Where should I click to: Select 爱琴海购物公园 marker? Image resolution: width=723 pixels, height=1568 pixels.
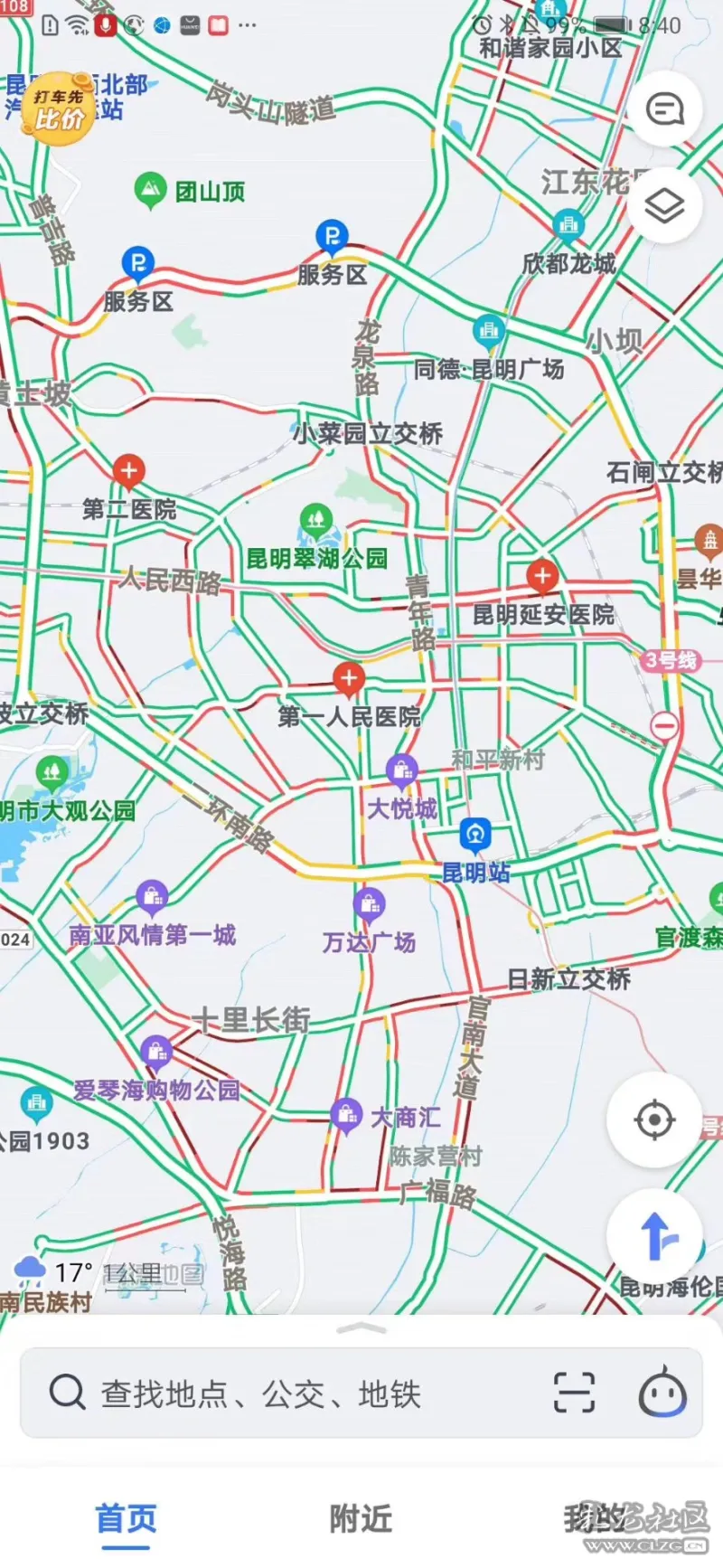156,1052
